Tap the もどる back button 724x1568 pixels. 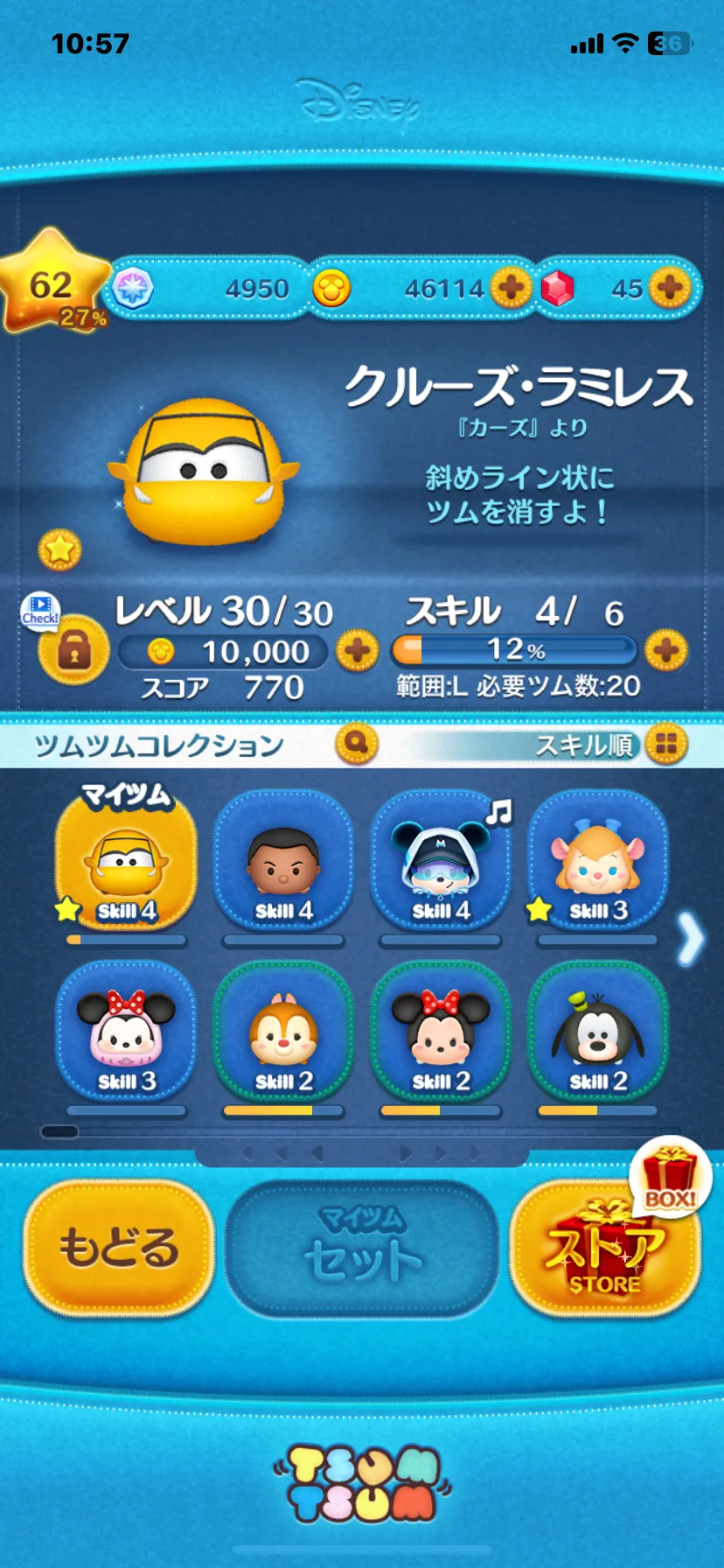[119, 1247]
